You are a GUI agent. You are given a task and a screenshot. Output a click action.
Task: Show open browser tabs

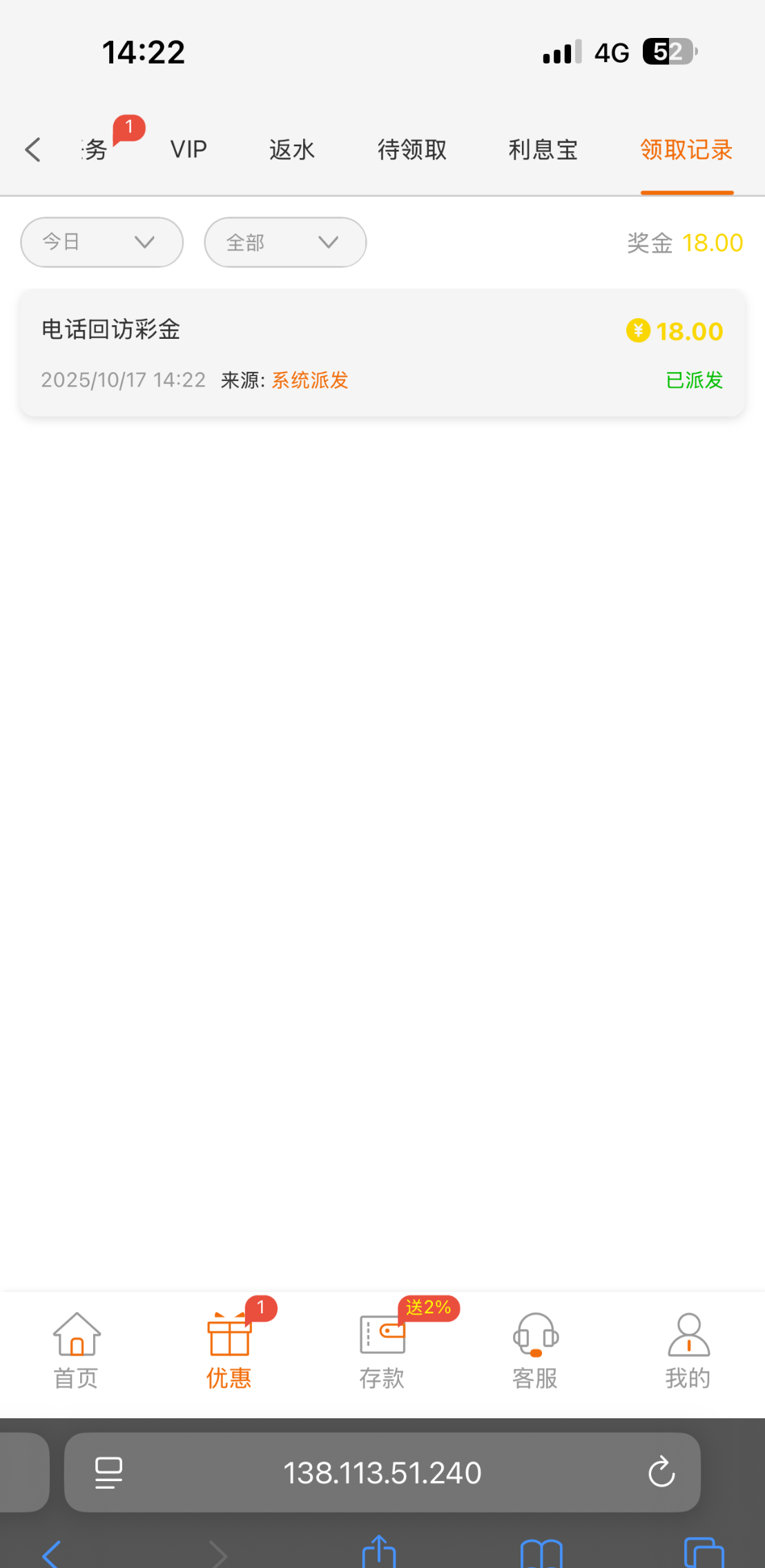pyautogui.click(x=703, y=1554)
